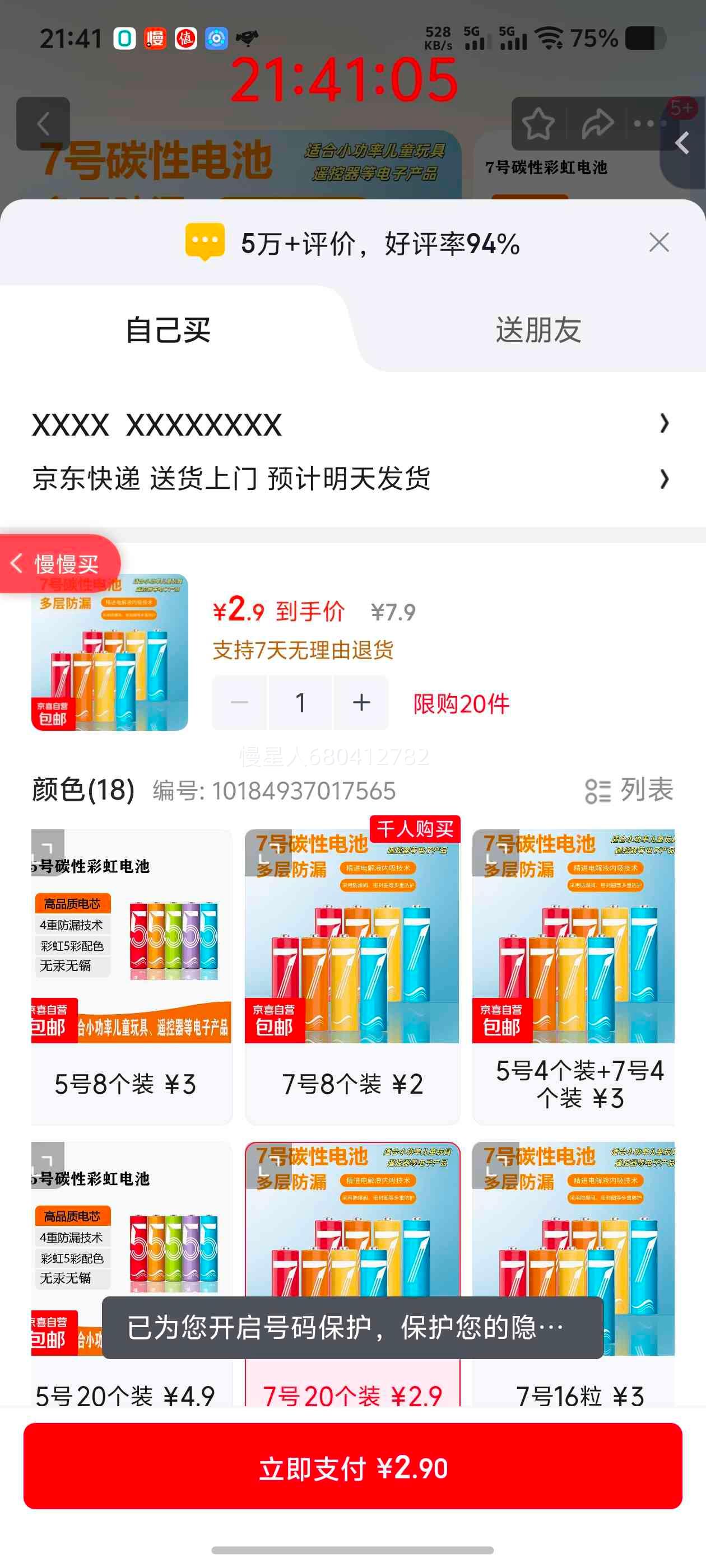Tap the 值 app icon in status bar

(x=184, y=38)
